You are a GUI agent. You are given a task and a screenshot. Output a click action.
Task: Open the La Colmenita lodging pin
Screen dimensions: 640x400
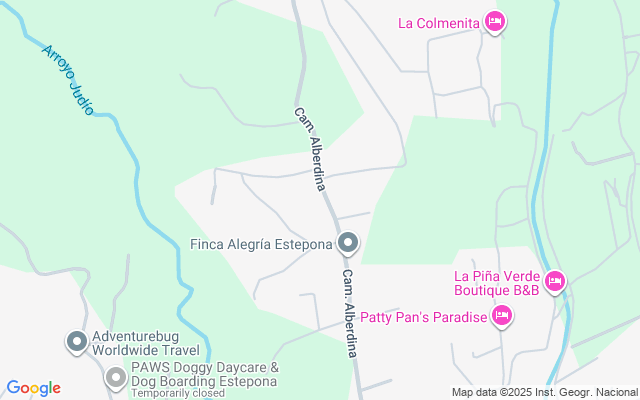(x=495, y=22)
